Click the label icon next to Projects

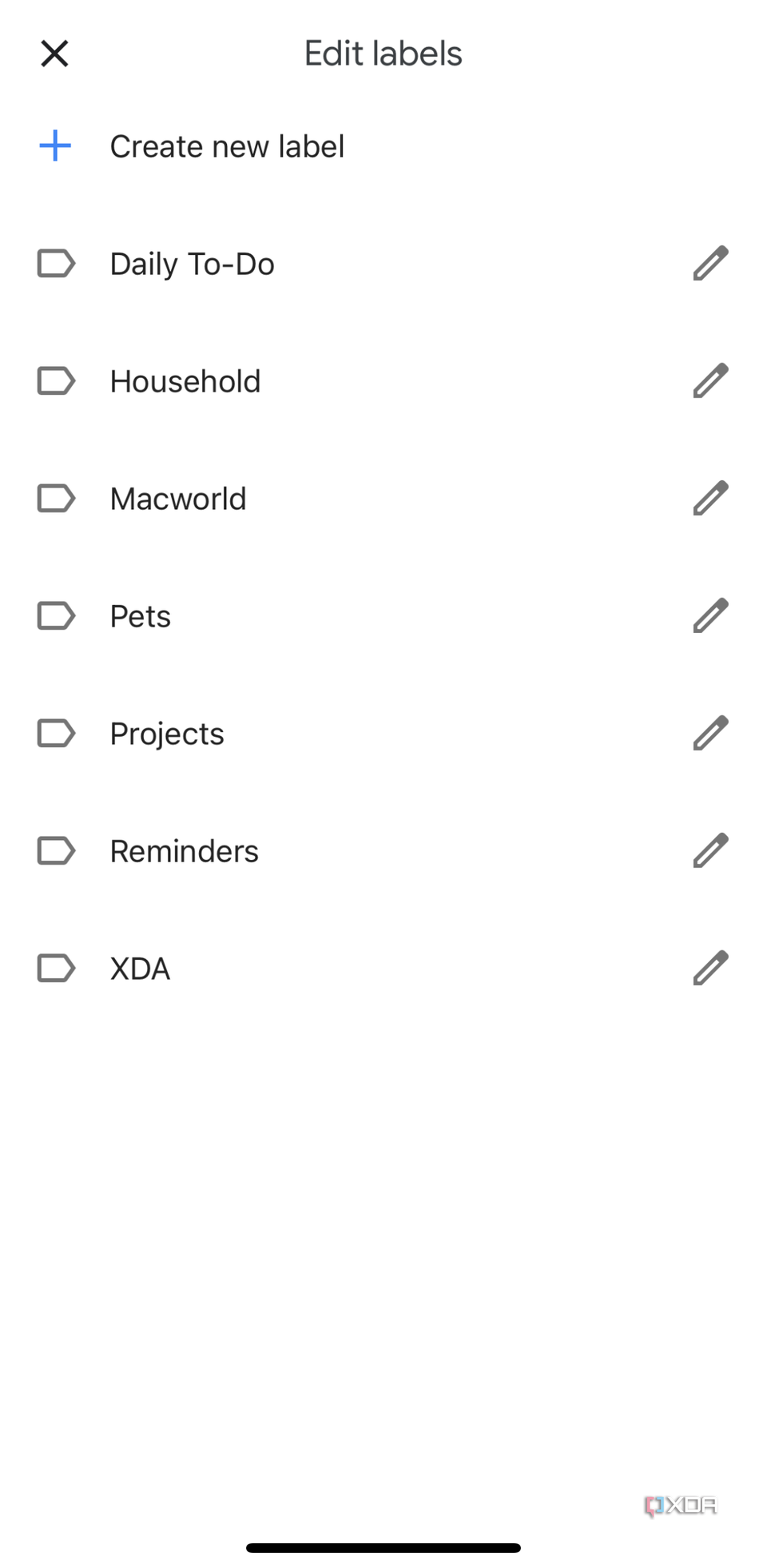pyautogui.click(x=56, y=733)
